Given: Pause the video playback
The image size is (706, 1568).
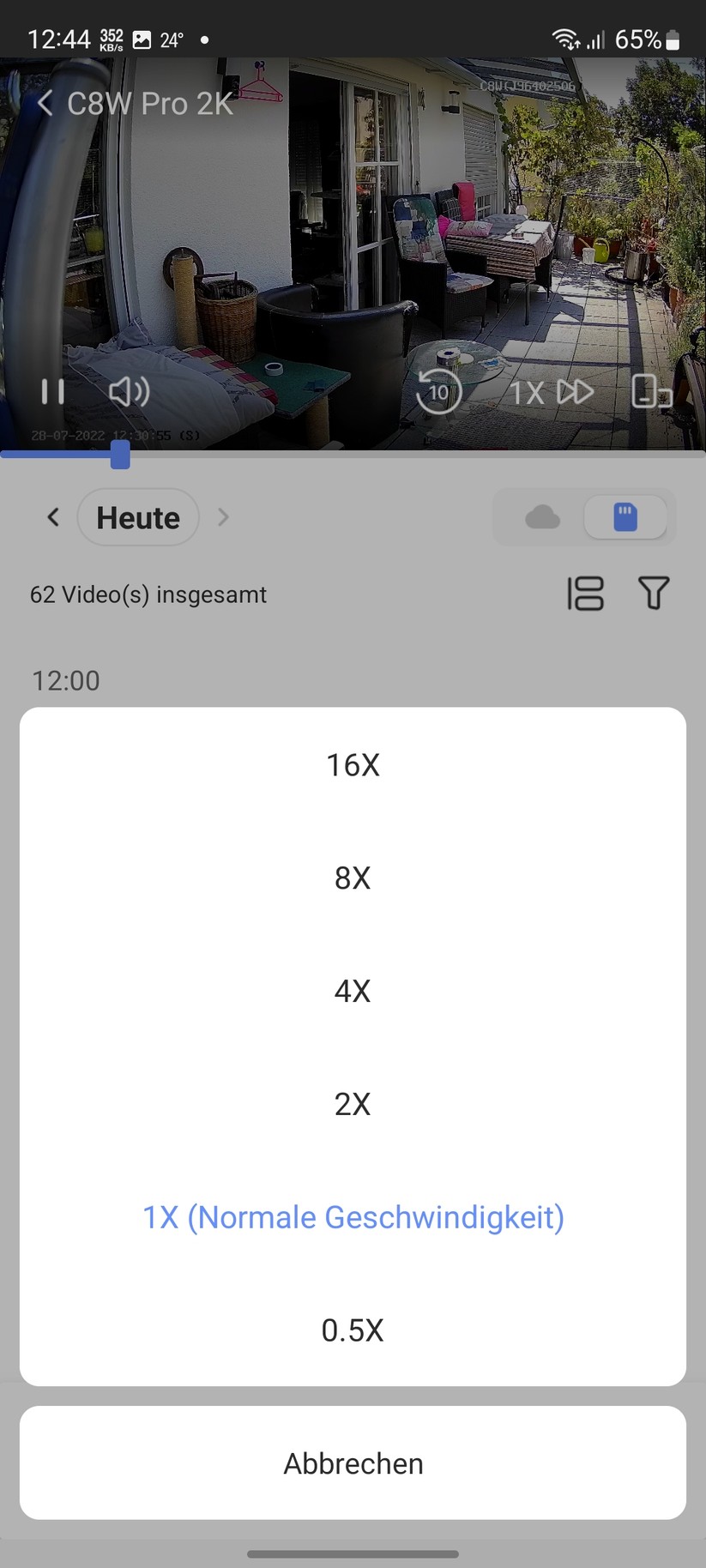Looking at the screenshot, I should [52, 392].
